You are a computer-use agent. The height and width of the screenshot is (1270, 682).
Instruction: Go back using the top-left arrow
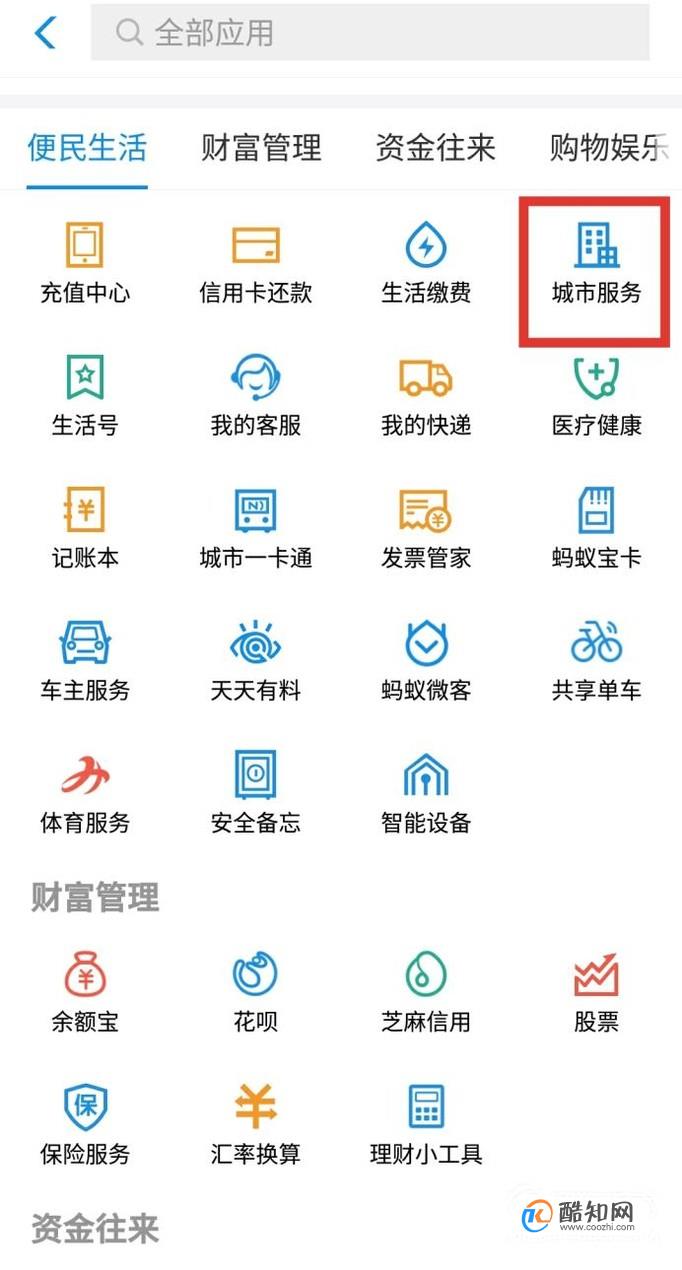point(45,33)
